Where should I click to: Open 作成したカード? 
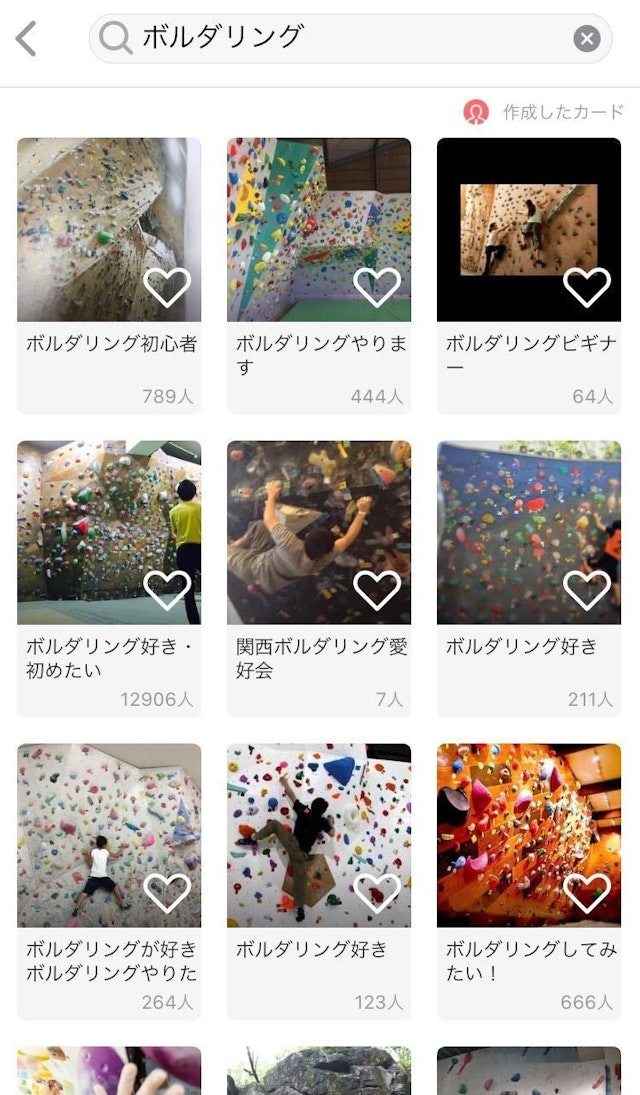click(544, 112)
